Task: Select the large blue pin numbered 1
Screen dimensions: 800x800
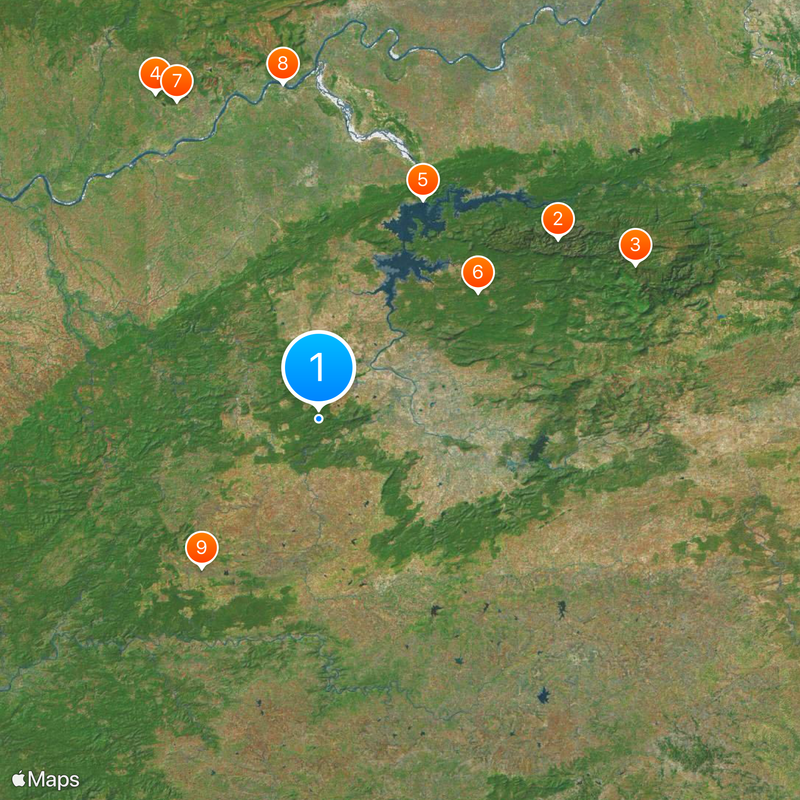Action: click(x=319, y=367)
